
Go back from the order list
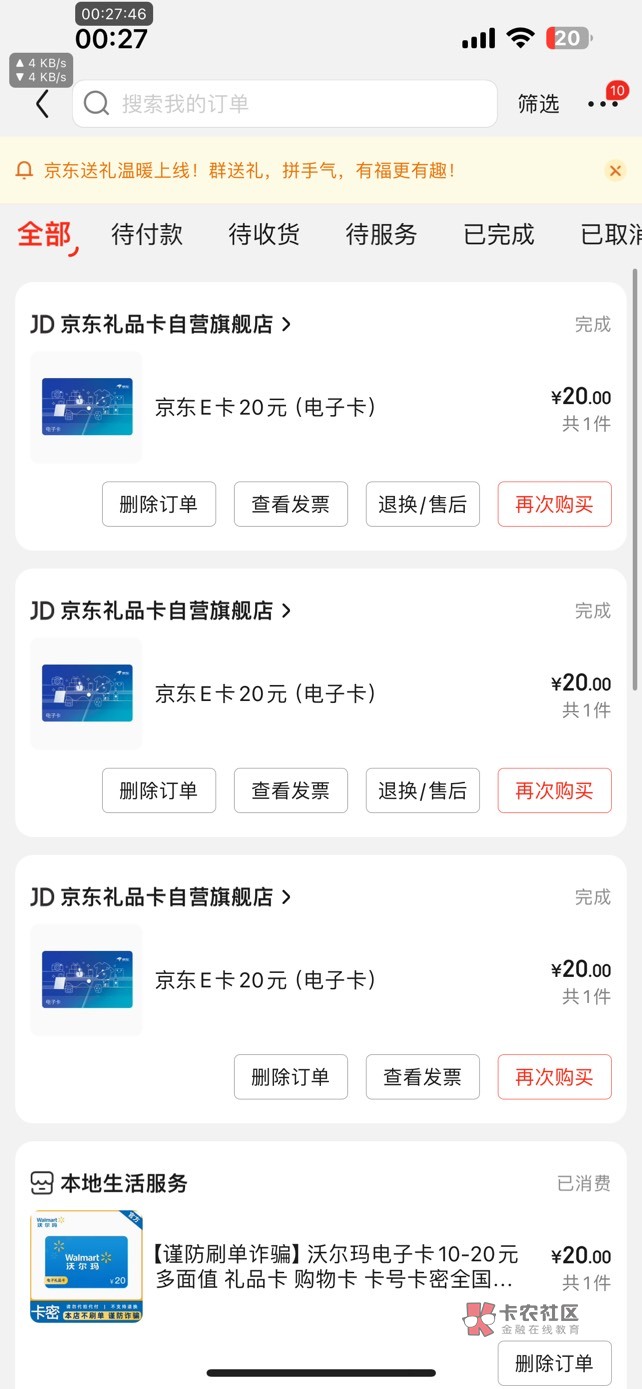pos(42,104)
